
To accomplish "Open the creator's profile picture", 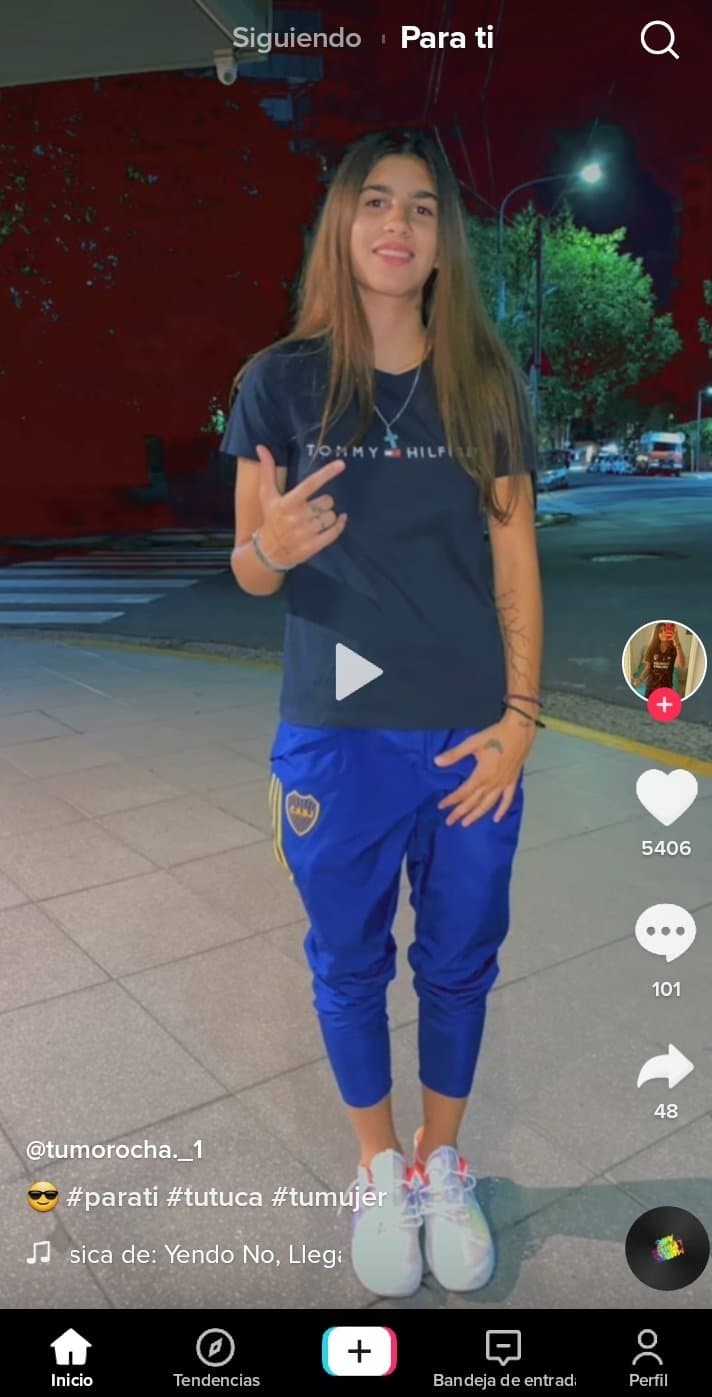I will click(x=664, y=662).
